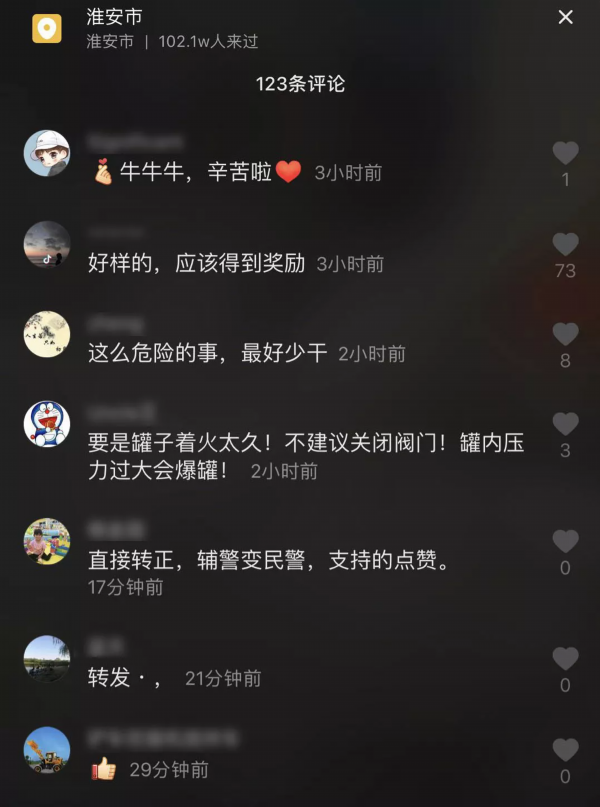Viewport: 600px width, 807px height.
Task: Reply to the comment 这么危险的事,最好少干
Action: [x=207, y=353]
